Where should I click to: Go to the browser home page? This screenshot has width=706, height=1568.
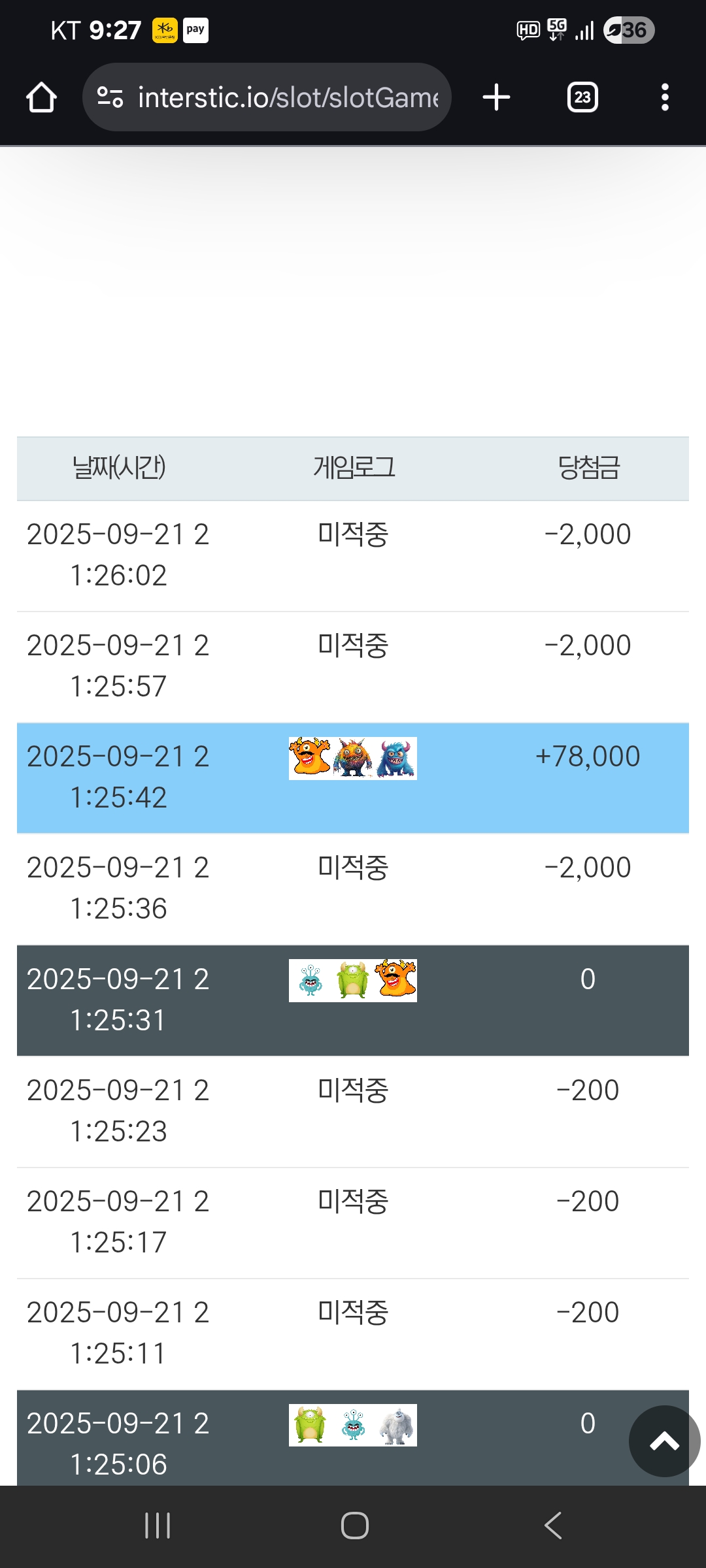click(x=41, y=97)
